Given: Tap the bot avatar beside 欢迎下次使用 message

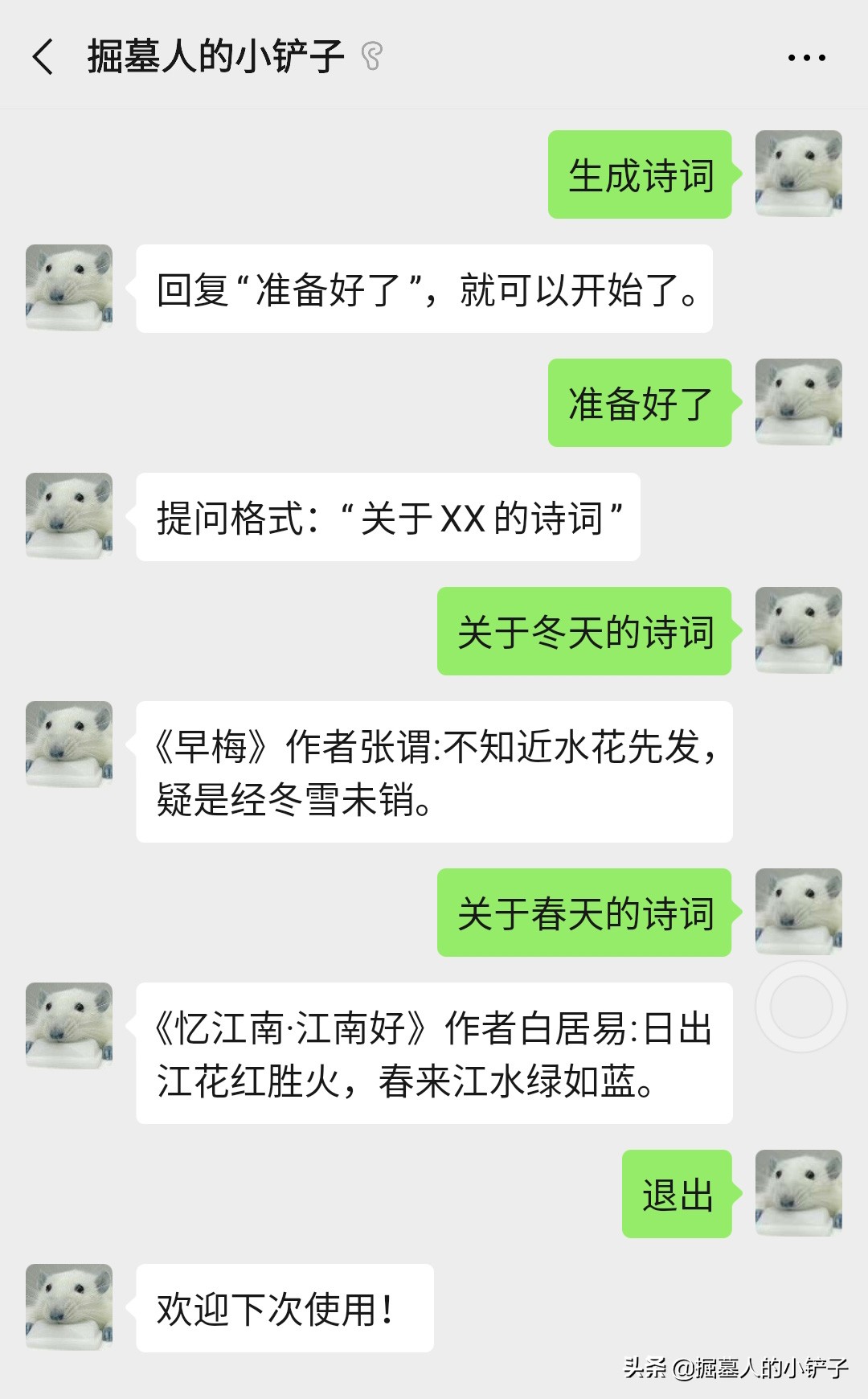Looking at the screenshot, I should pos(68,1305).
